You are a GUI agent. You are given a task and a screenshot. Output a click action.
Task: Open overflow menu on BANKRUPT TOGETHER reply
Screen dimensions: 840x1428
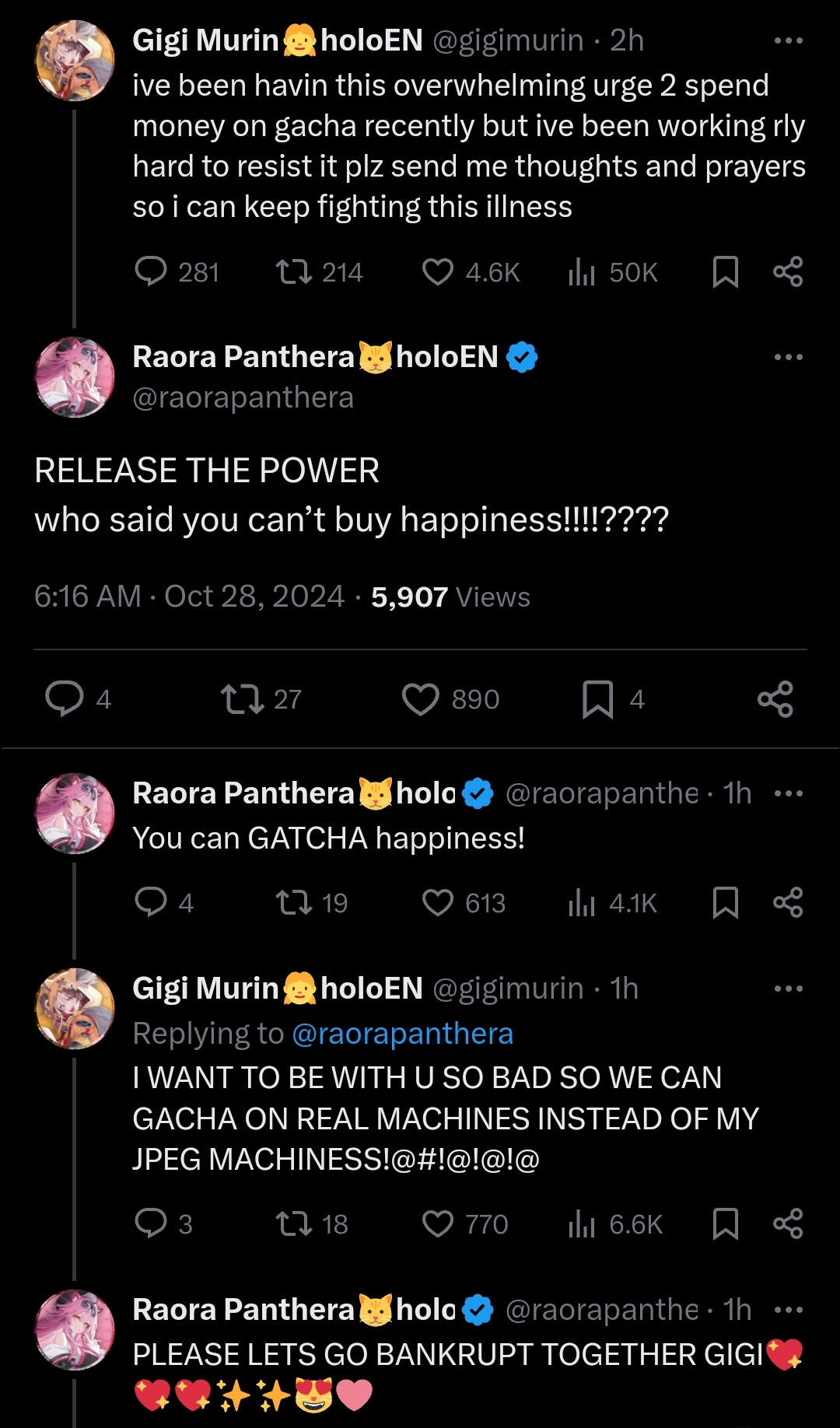click(788, 1310)
